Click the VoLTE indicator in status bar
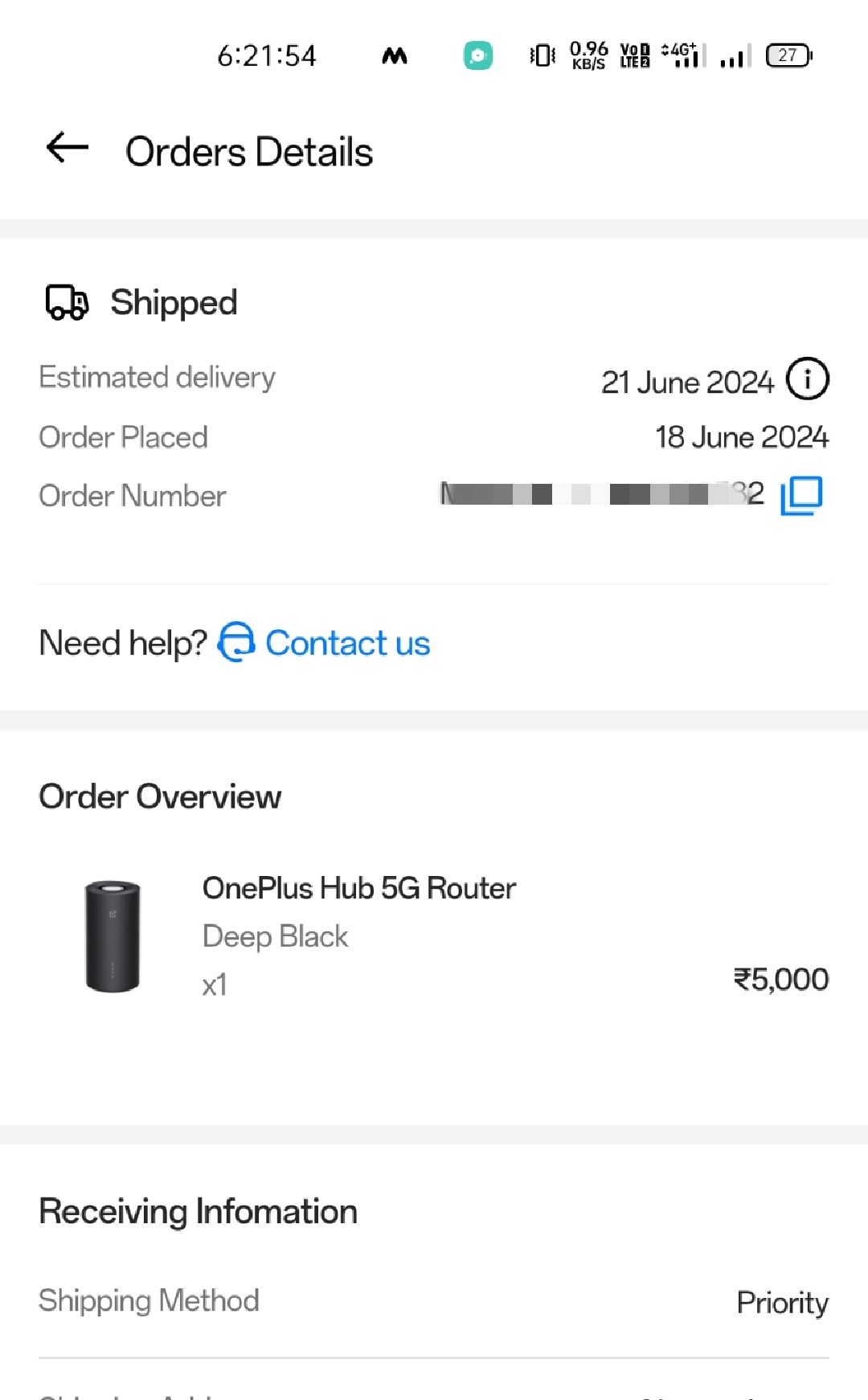868x1400 pixels. tap(633, 55)
